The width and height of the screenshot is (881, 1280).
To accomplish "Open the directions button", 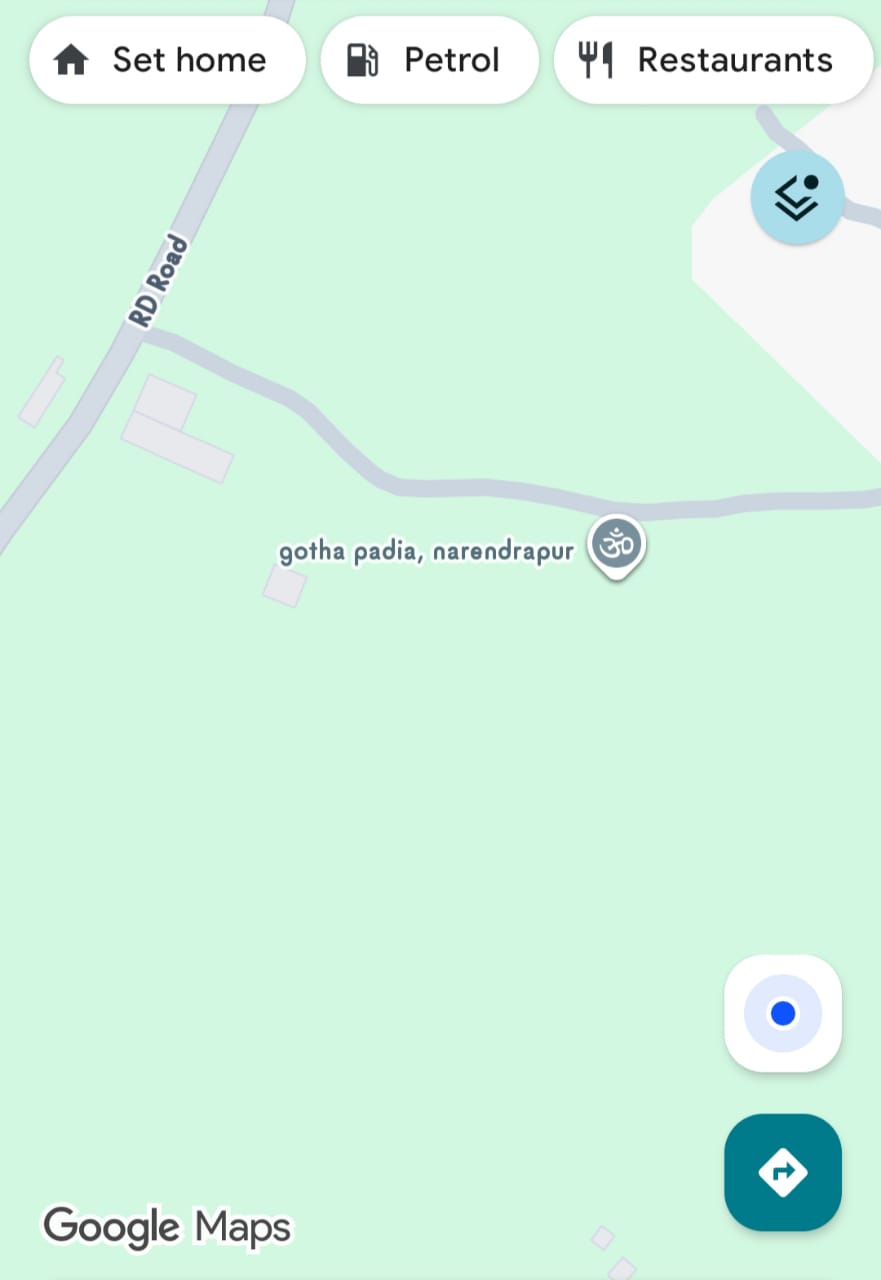I will coord(783,1172).
